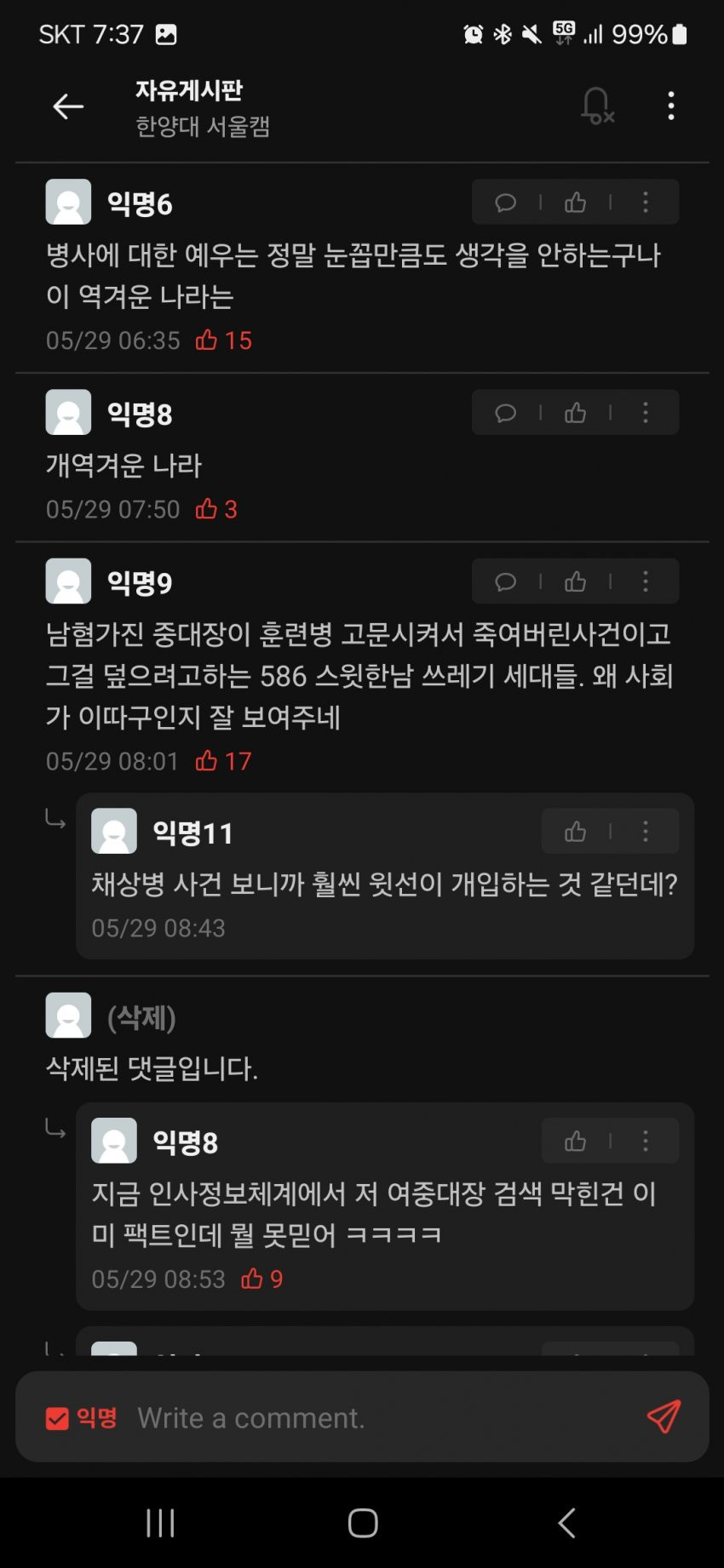724x1568 pixels.
Task: Send the comment with paper plane icon
Action: tap(664, 1416)
